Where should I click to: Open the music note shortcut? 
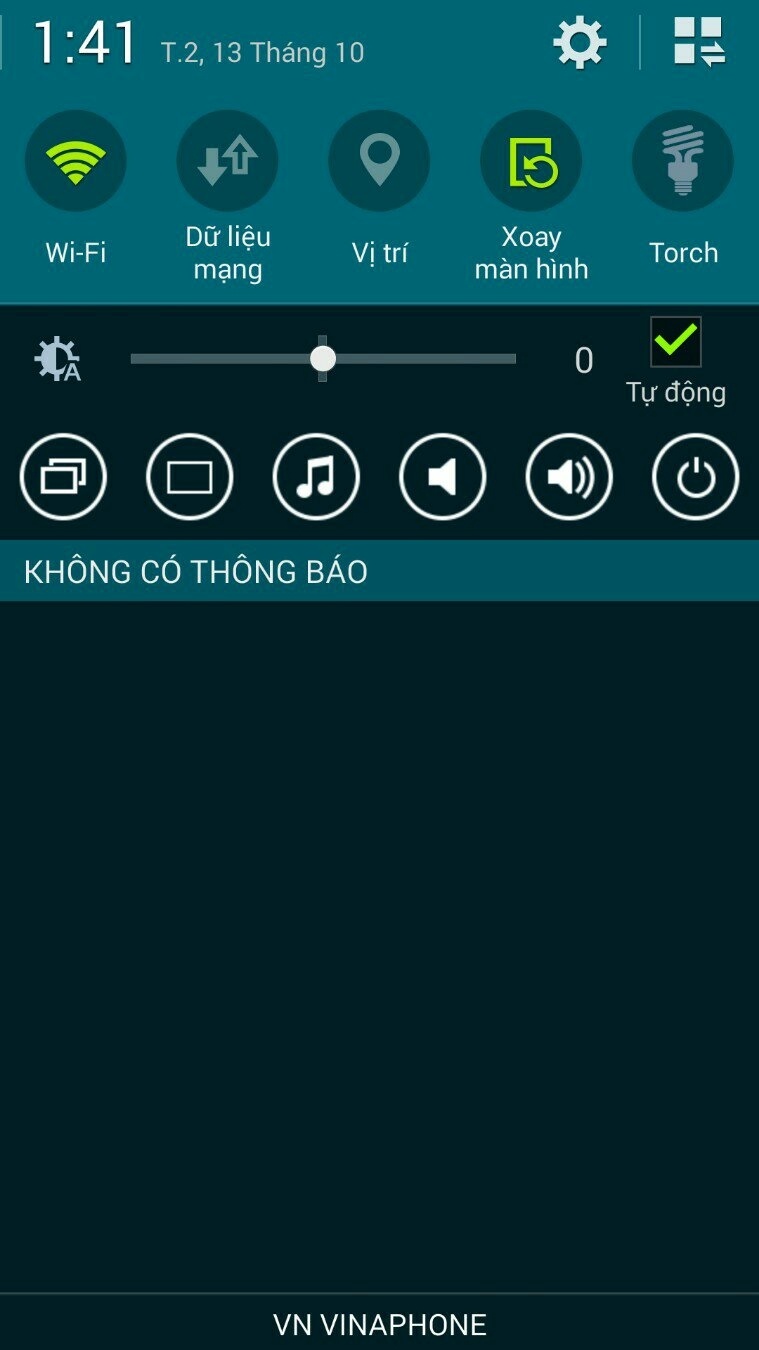pos(316,477)
